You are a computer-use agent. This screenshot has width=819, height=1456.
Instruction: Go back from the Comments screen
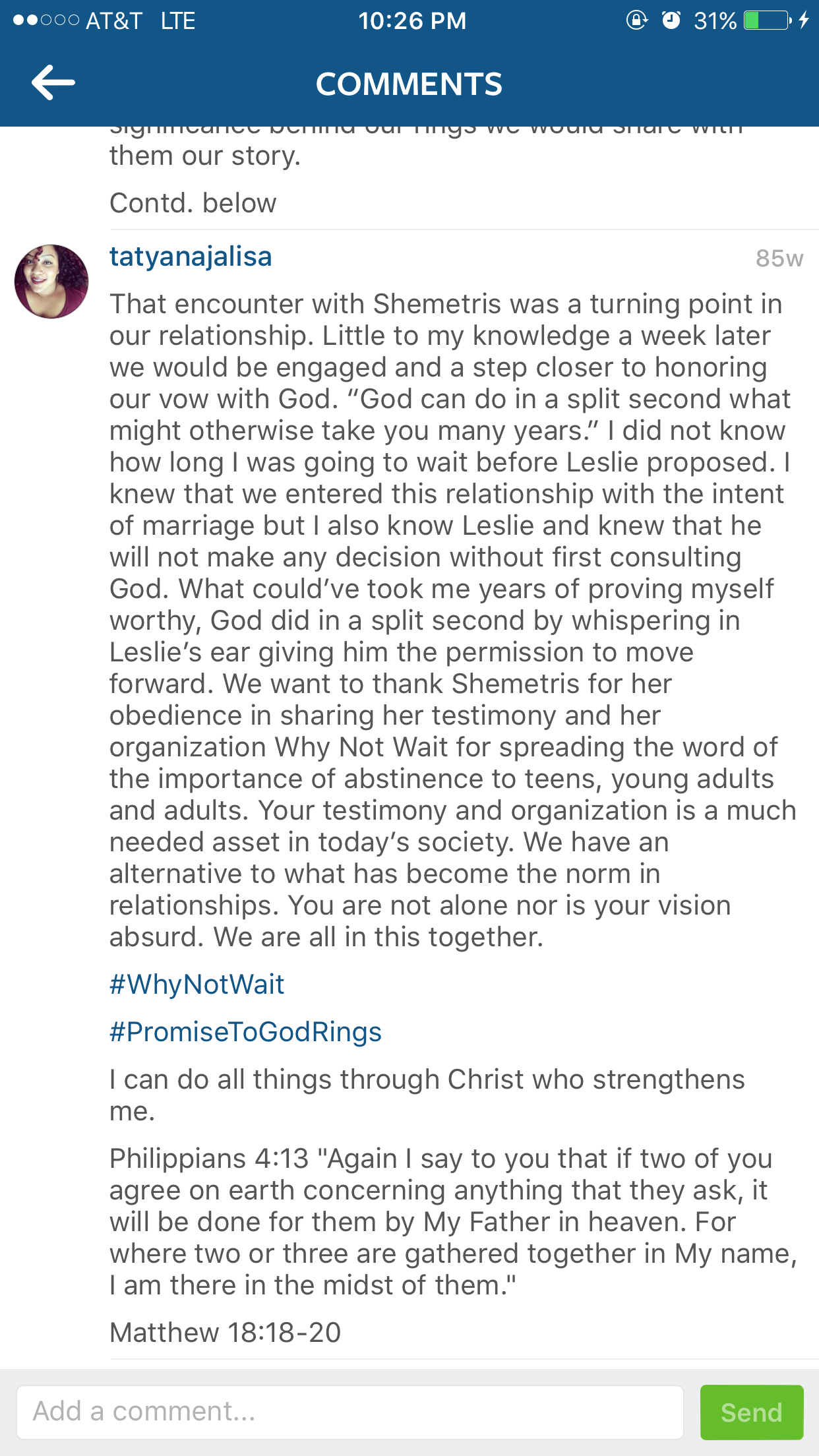coord(53,83)
